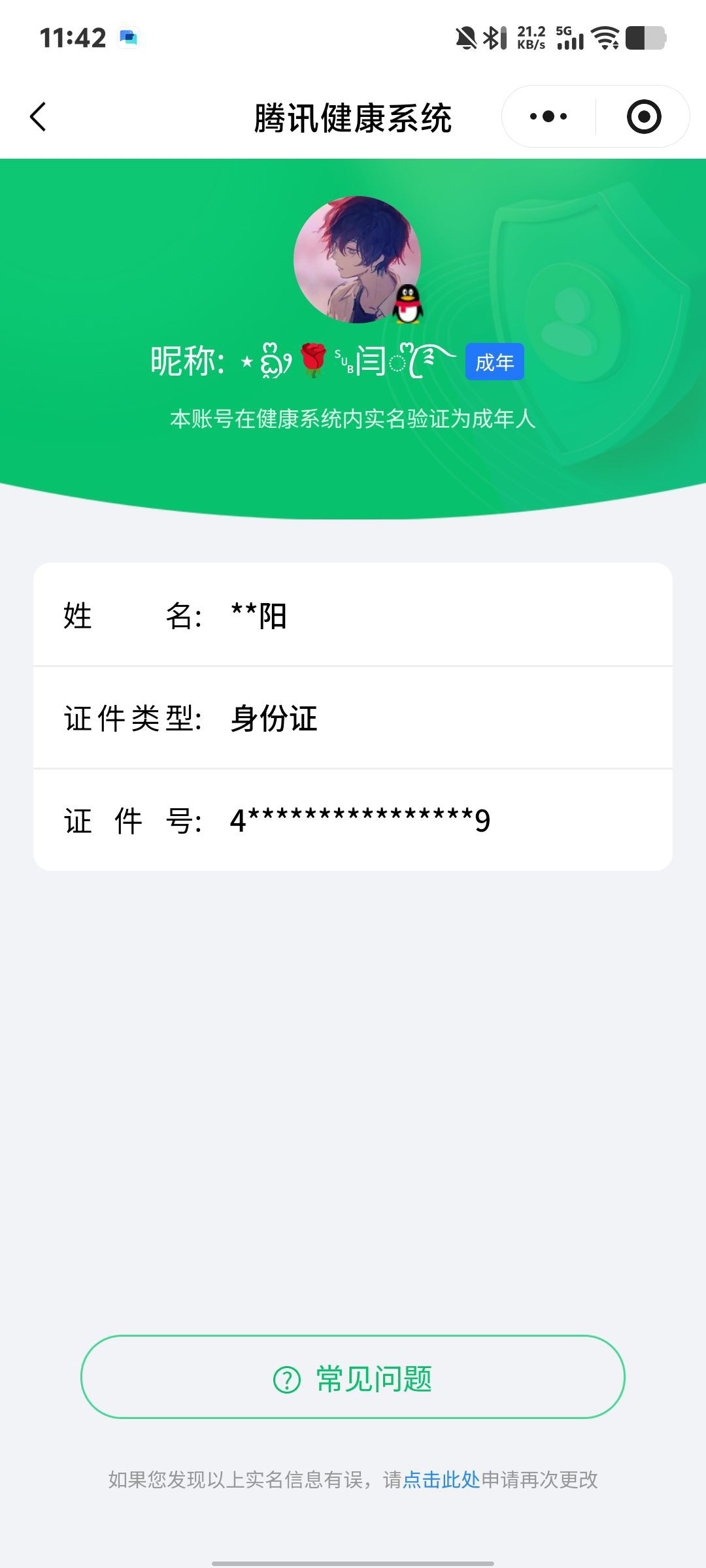Expand the 姓名 name information row
Image resolution: width=706 pixels, height=1568 pixels.
[x=353, y=617]
